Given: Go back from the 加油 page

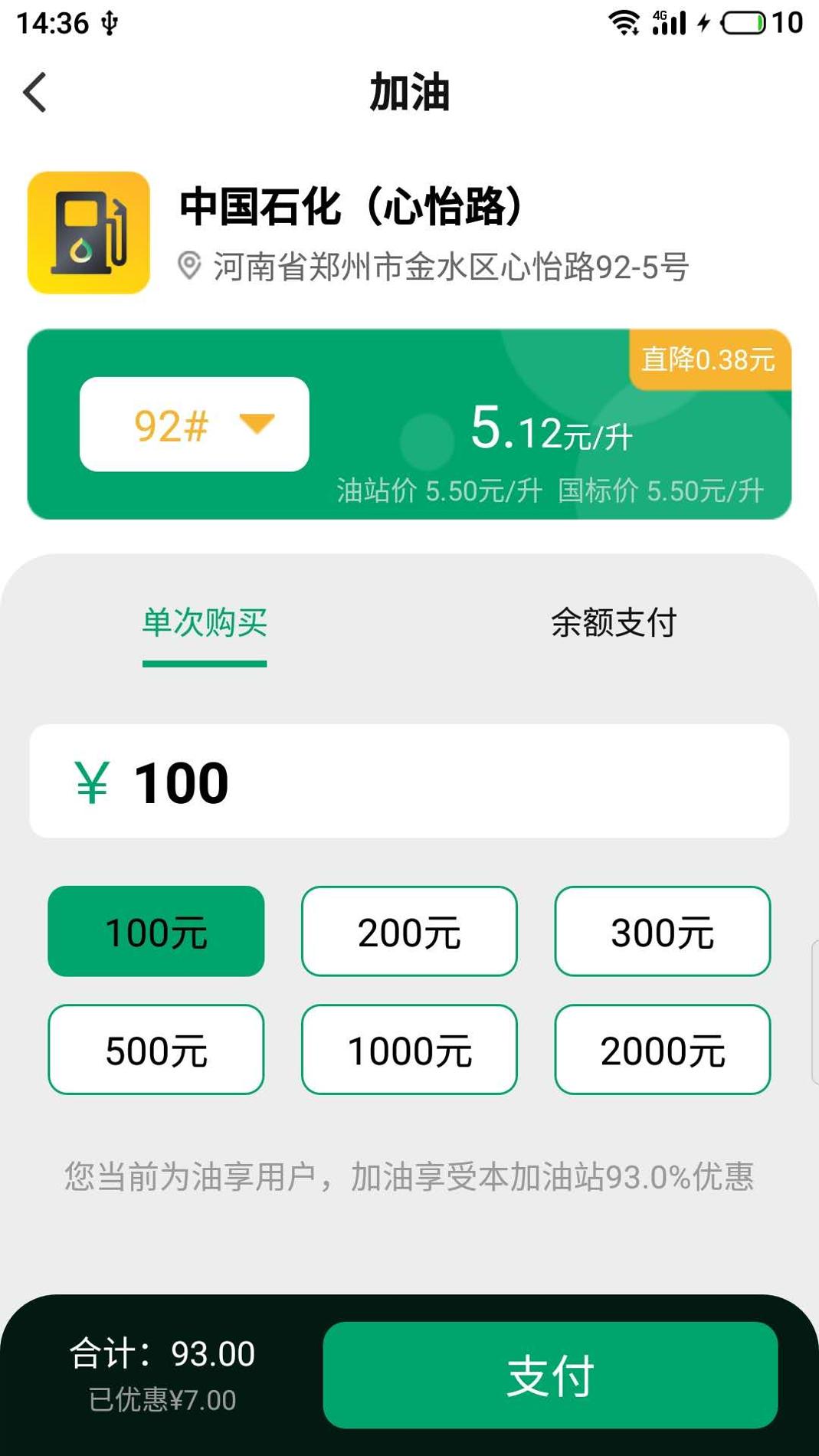Looking at the screenshot, I should pos(35,93).
